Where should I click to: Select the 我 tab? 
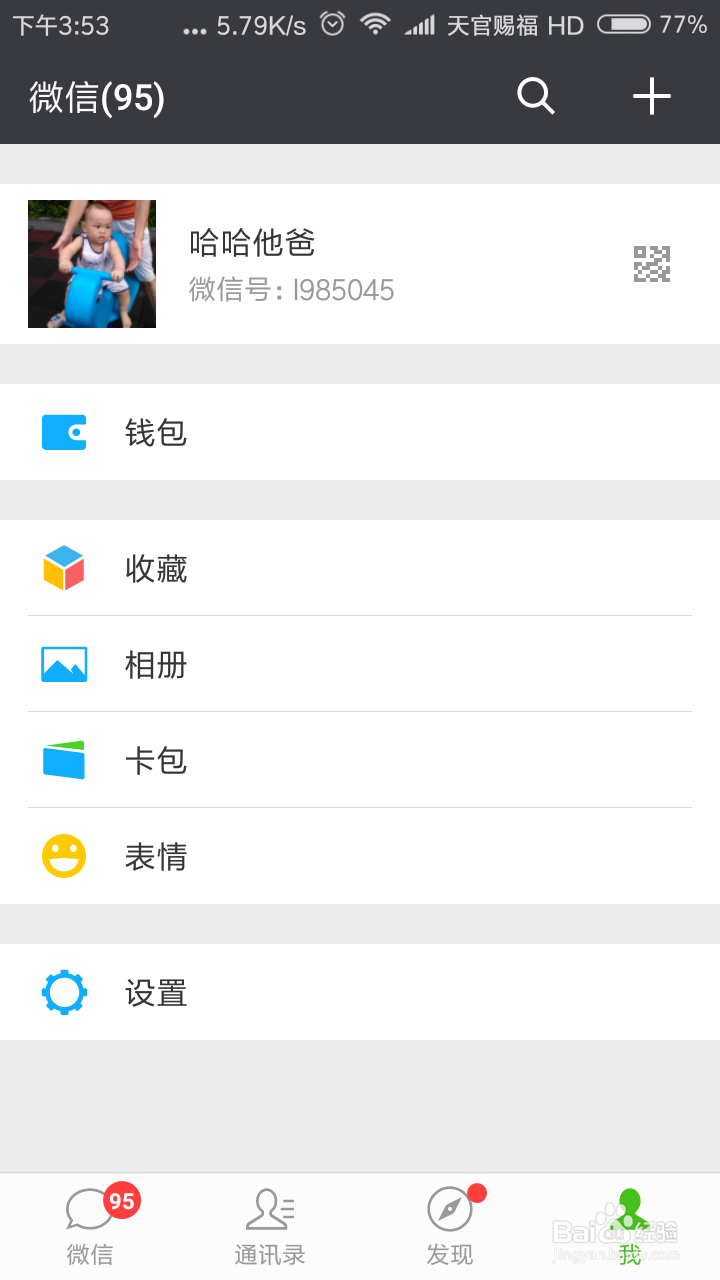630,1226
